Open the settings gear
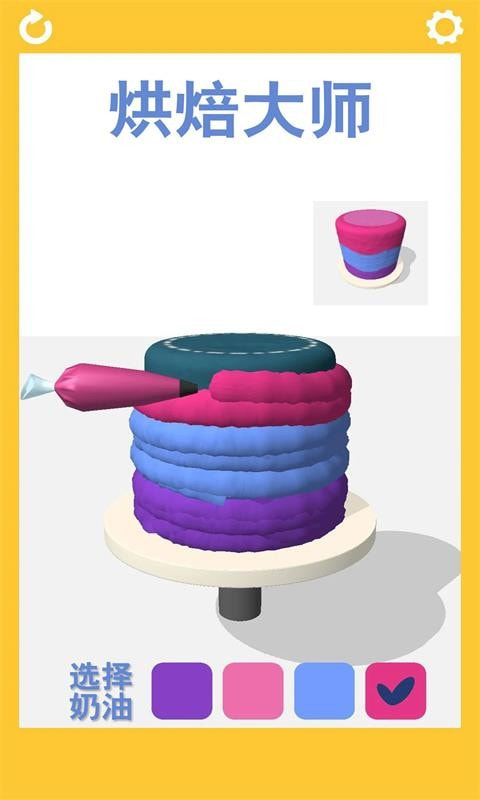The width and height of the screenshot is (480, 800). pyautogui.click(x=445, y=27)
